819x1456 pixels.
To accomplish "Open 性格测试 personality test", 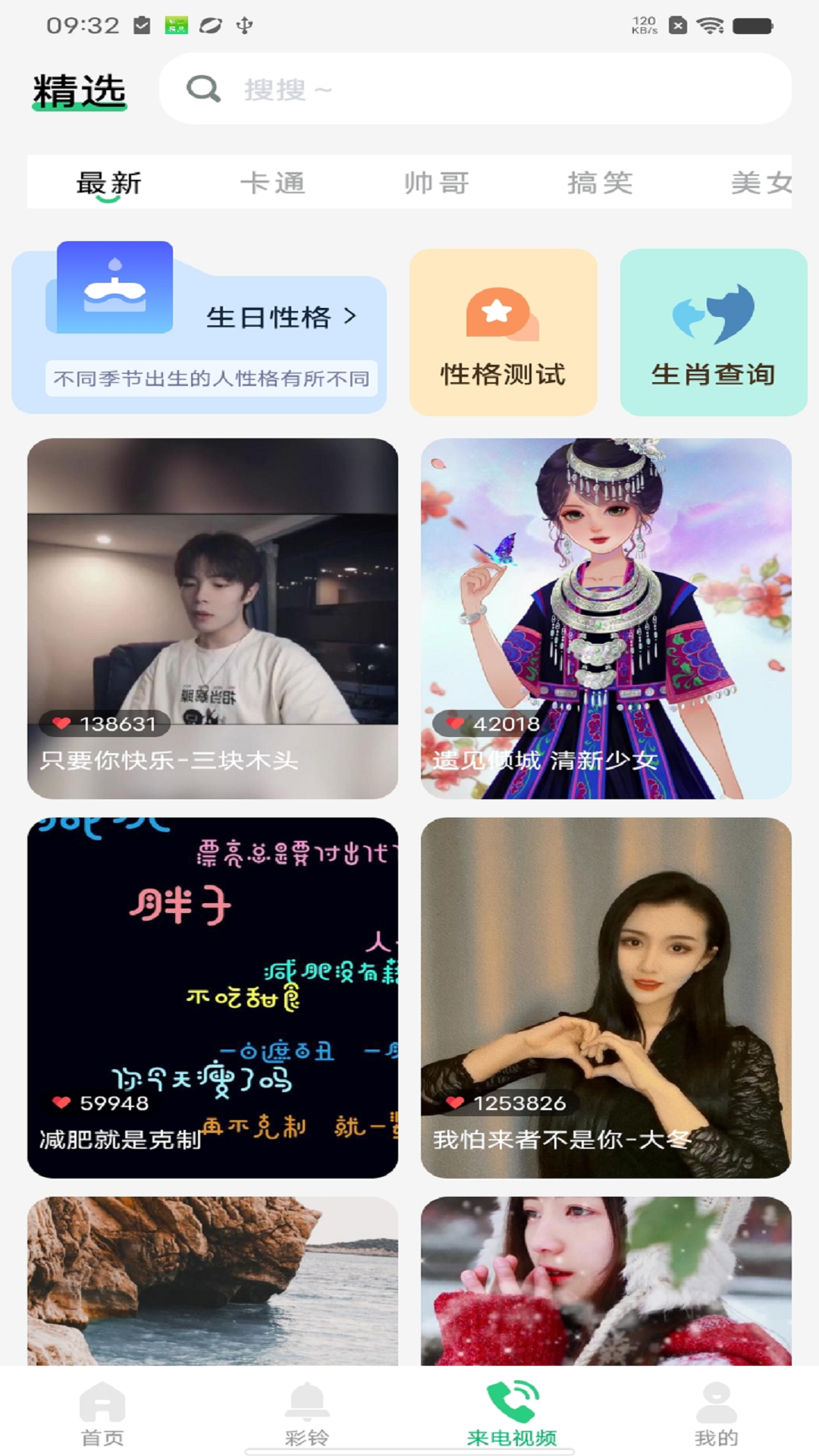I will pos(503,332).
